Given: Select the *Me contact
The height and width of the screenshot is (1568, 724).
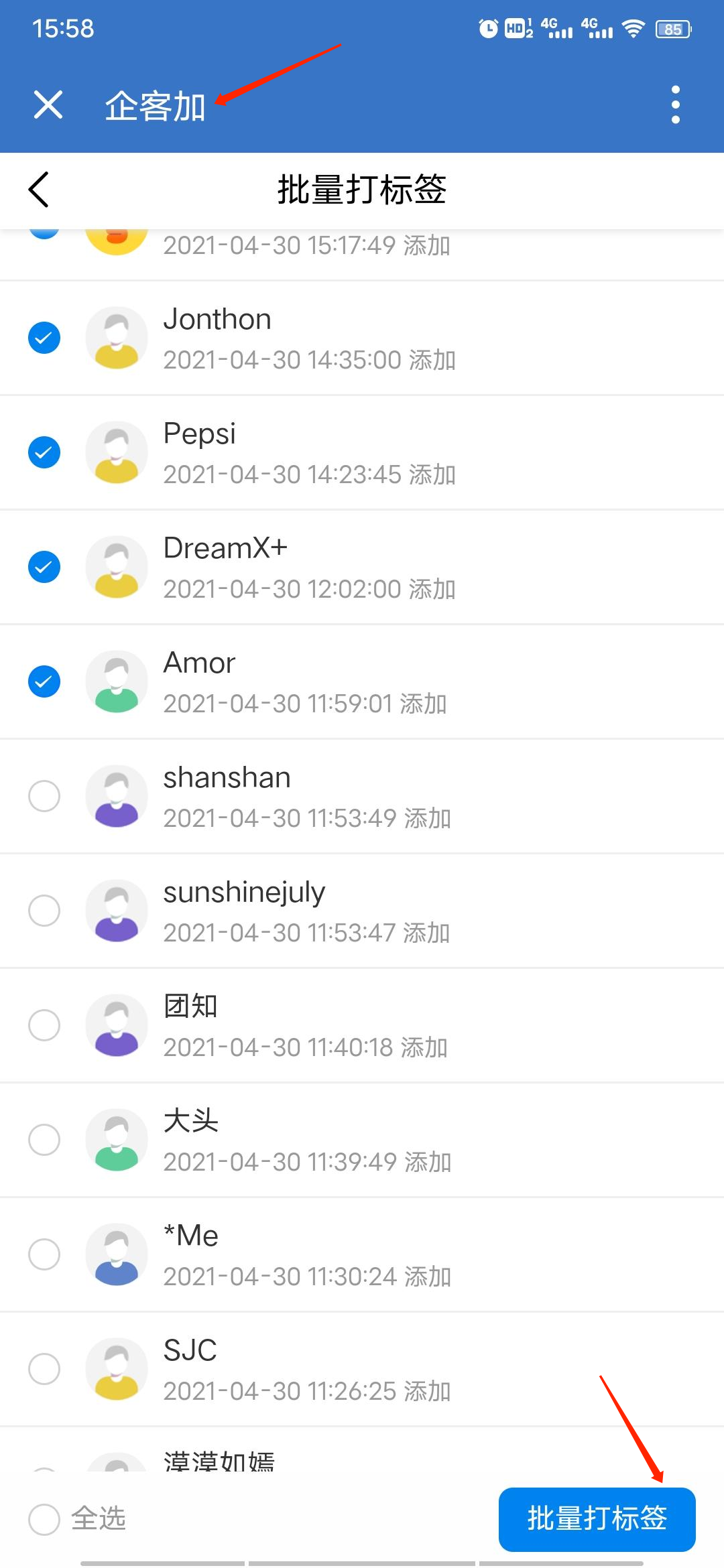Looking at the screenshot, I should pyautogui.click(x=44, y=1254).
